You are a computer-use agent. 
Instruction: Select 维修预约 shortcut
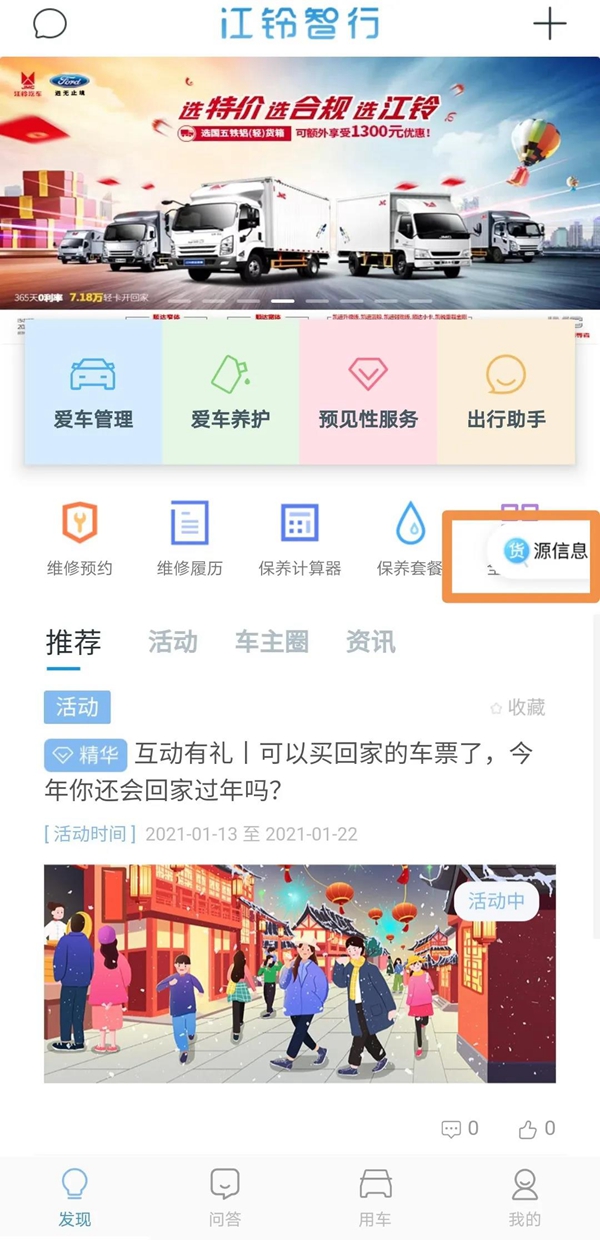[x=80, y=540]
